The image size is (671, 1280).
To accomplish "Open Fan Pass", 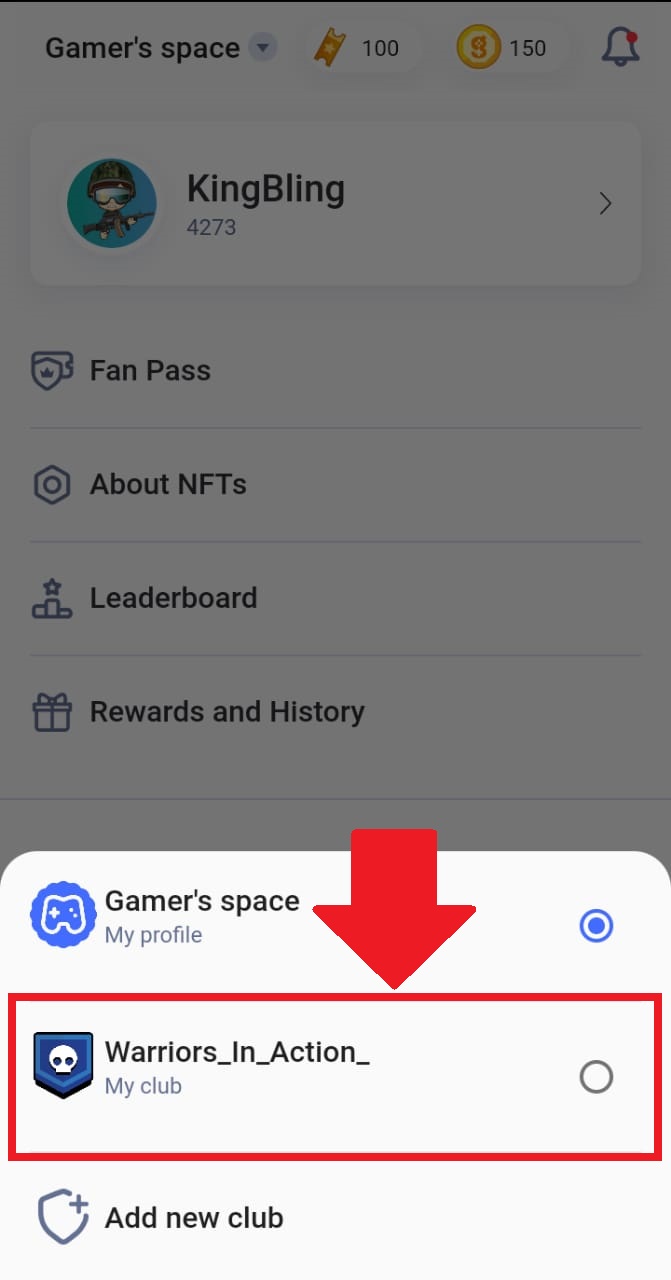I will coord(335,371).
